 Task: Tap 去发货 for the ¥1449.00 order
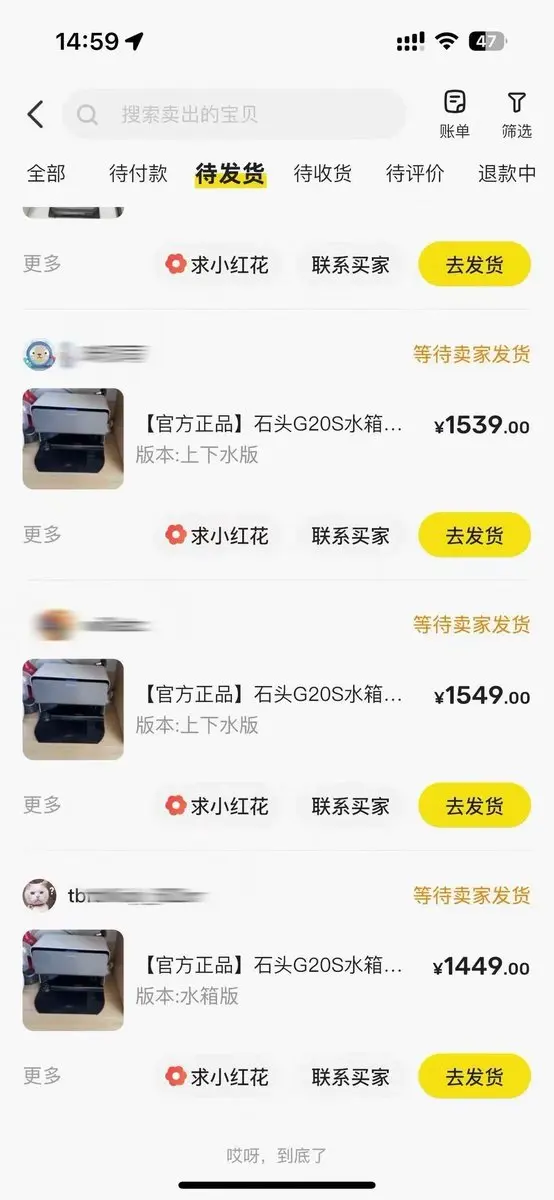tap(474, 1077)
